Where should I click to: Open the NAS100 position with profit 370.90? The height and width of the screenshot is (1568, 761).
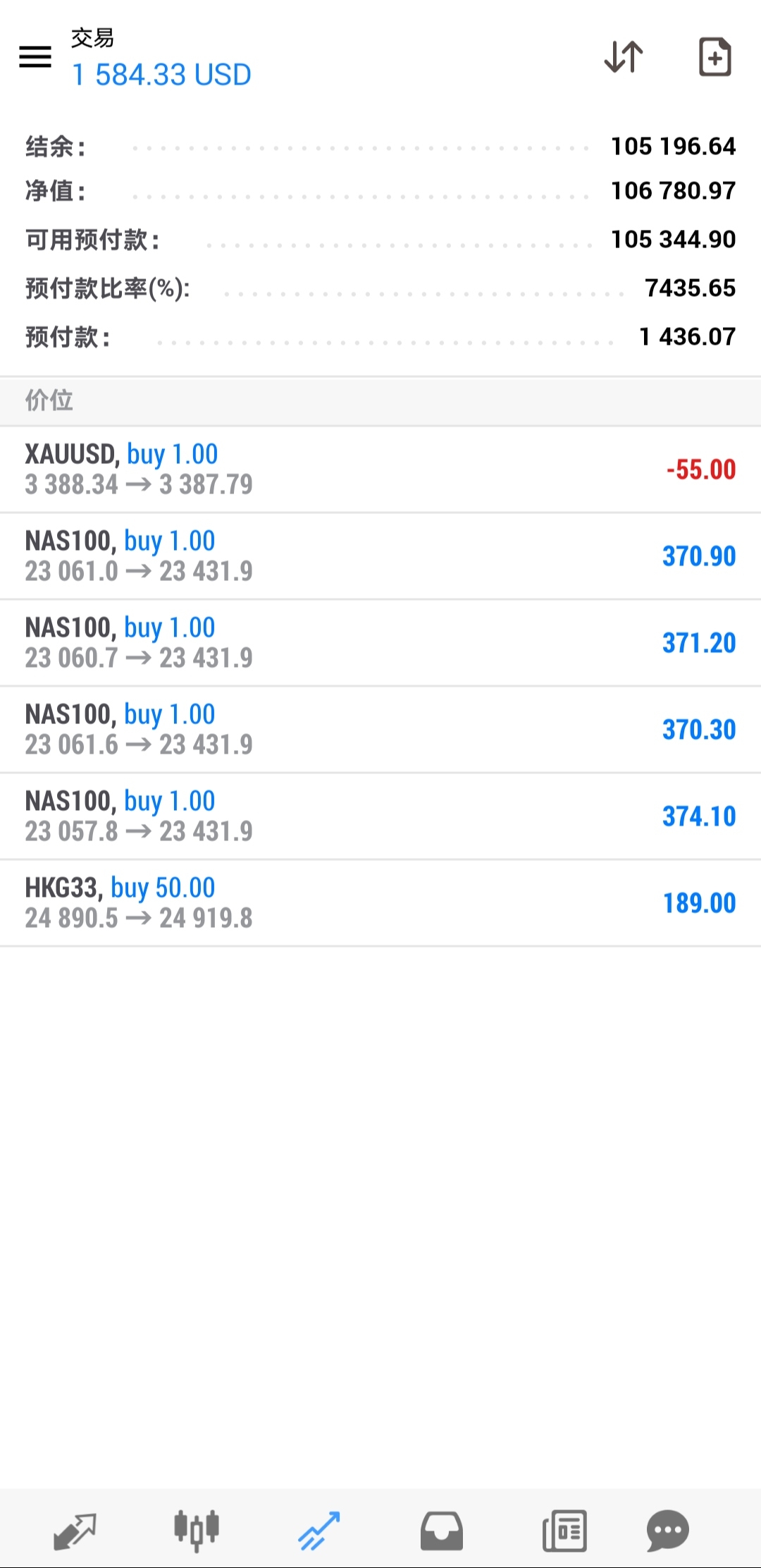point(380,556)
